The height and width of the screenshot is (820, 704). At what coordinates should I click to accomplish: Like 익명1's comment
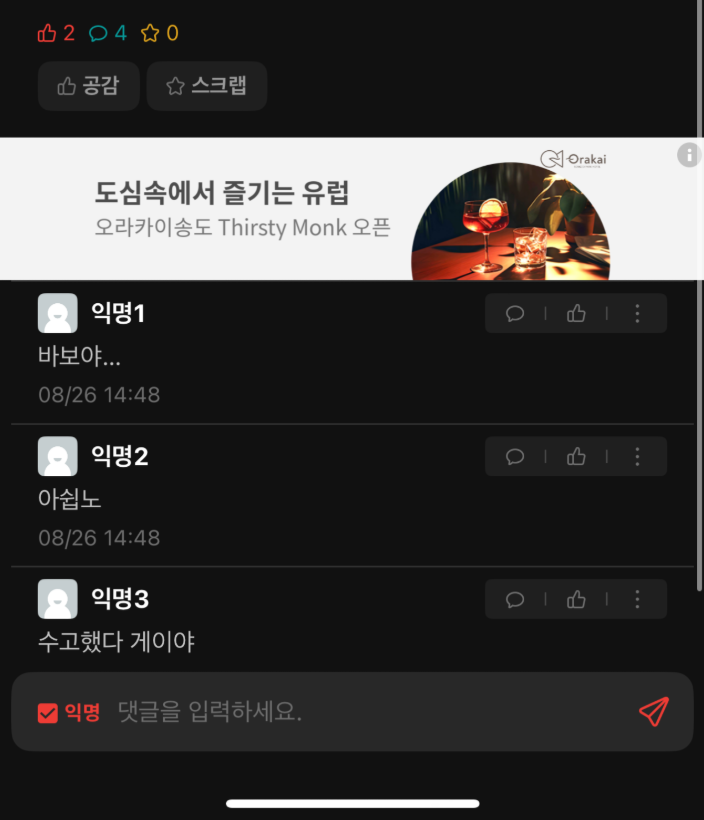click(x=576, y=313)
